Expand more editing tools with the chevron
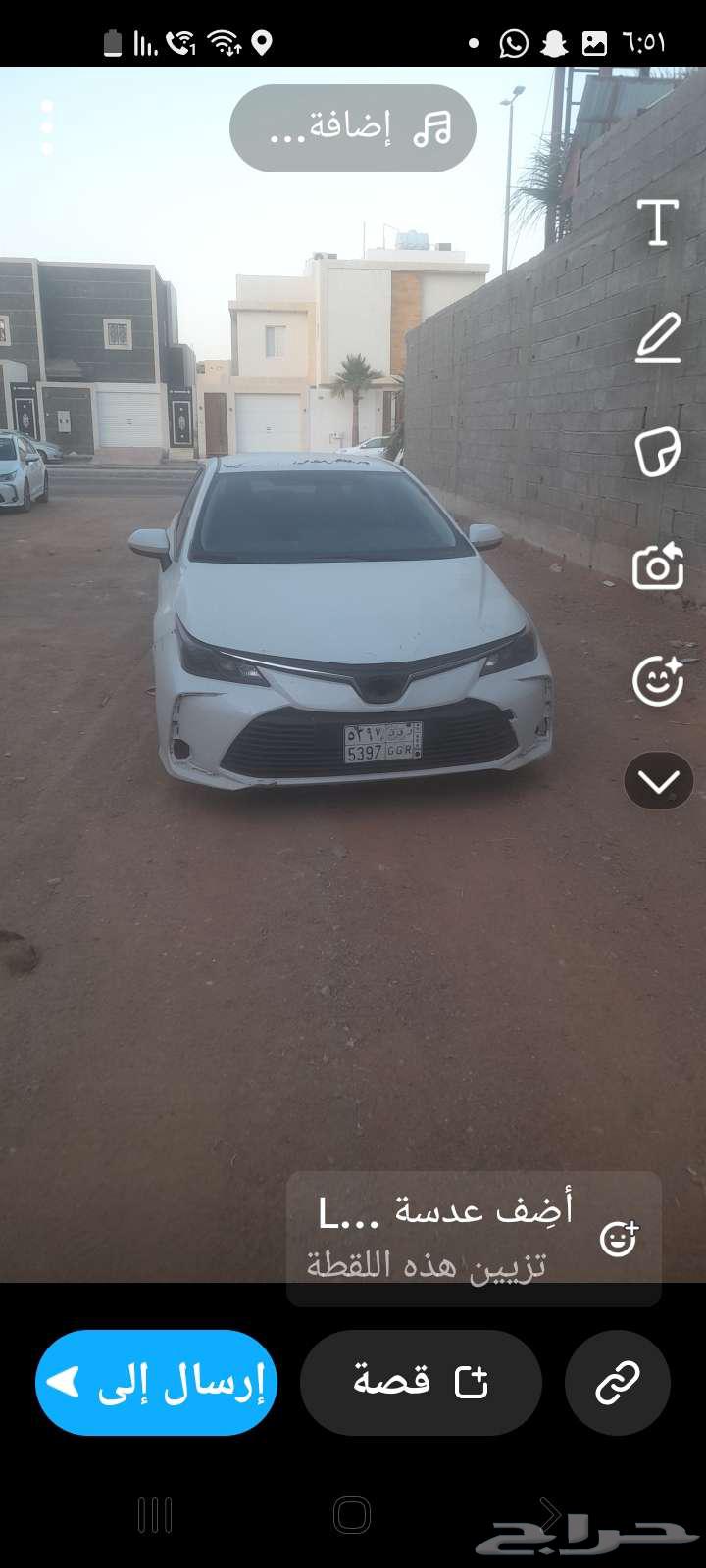 click(658, 781)
